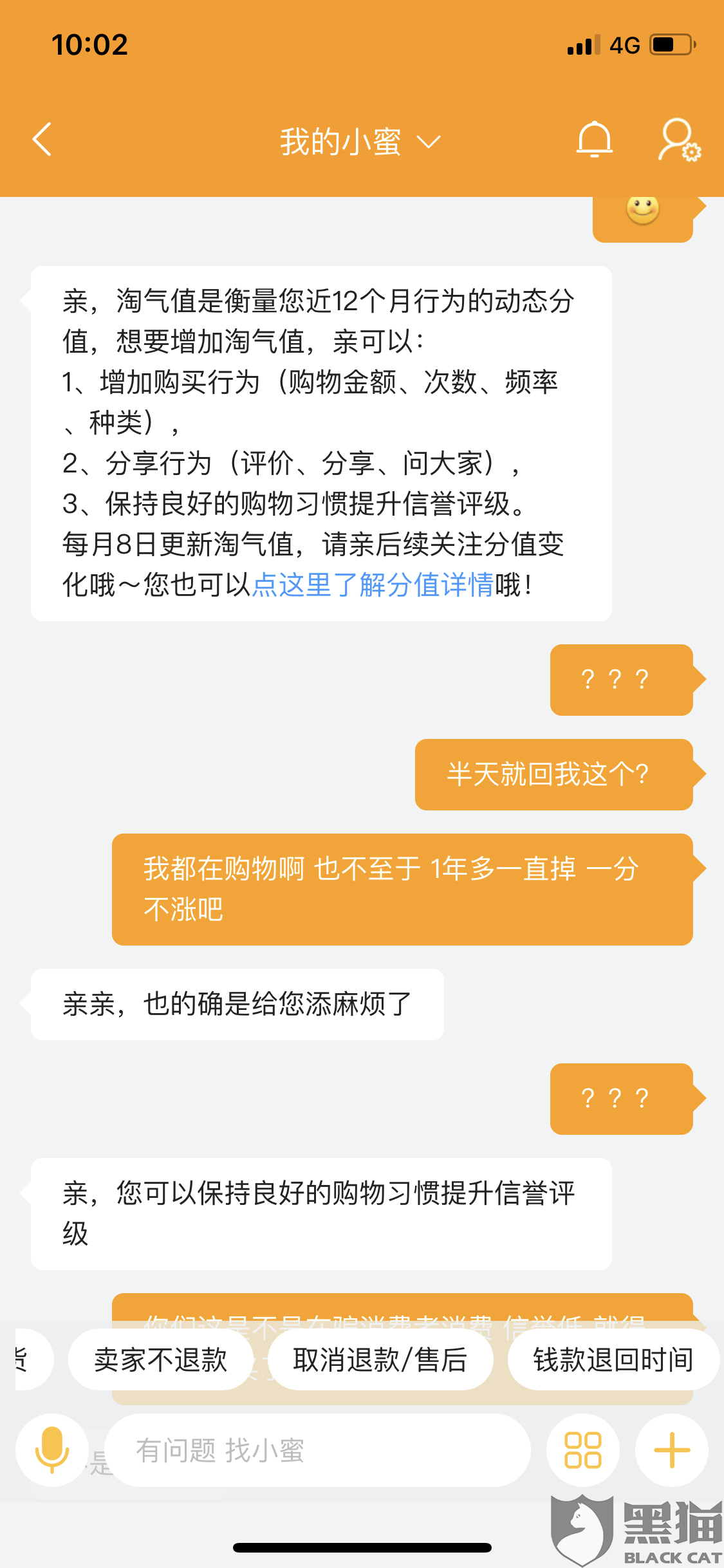Tap the 钱款退回时间 suggestion chip
The width and height of the screenshot is (724, 1568).
(613, 1359)
